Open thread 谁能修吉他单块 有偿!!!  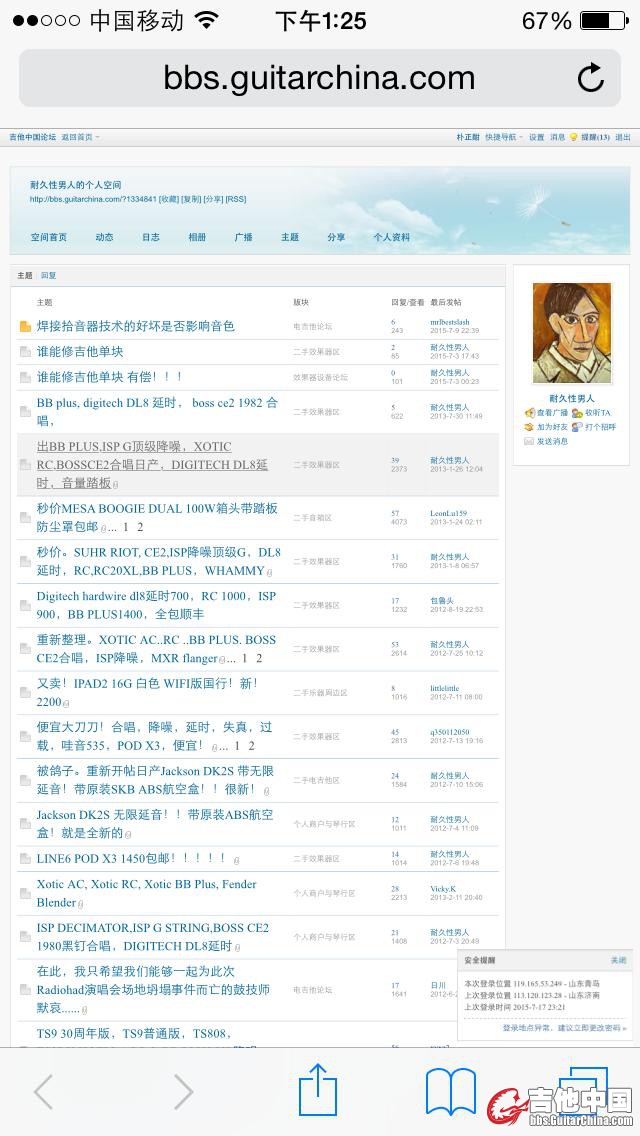tap(109, 377)
